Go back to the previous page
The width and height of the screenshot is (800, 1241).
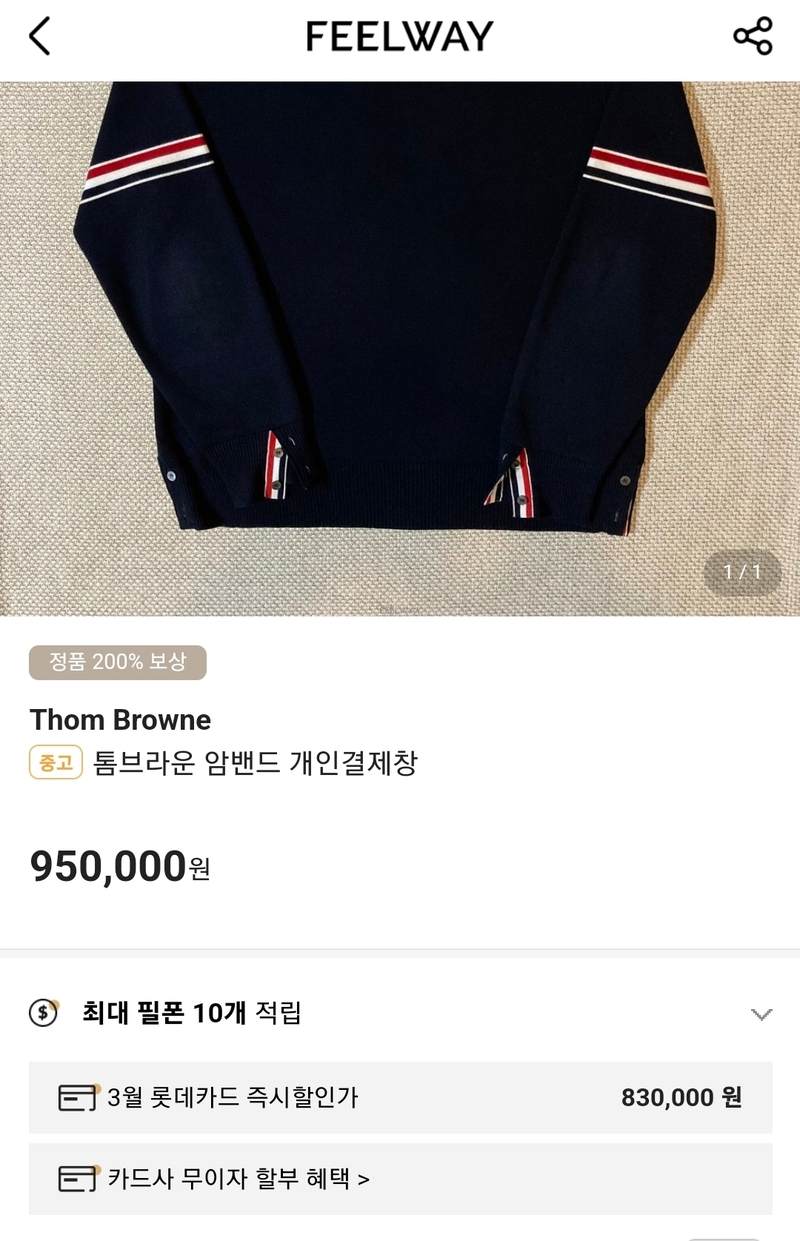[x=39, y=37]
